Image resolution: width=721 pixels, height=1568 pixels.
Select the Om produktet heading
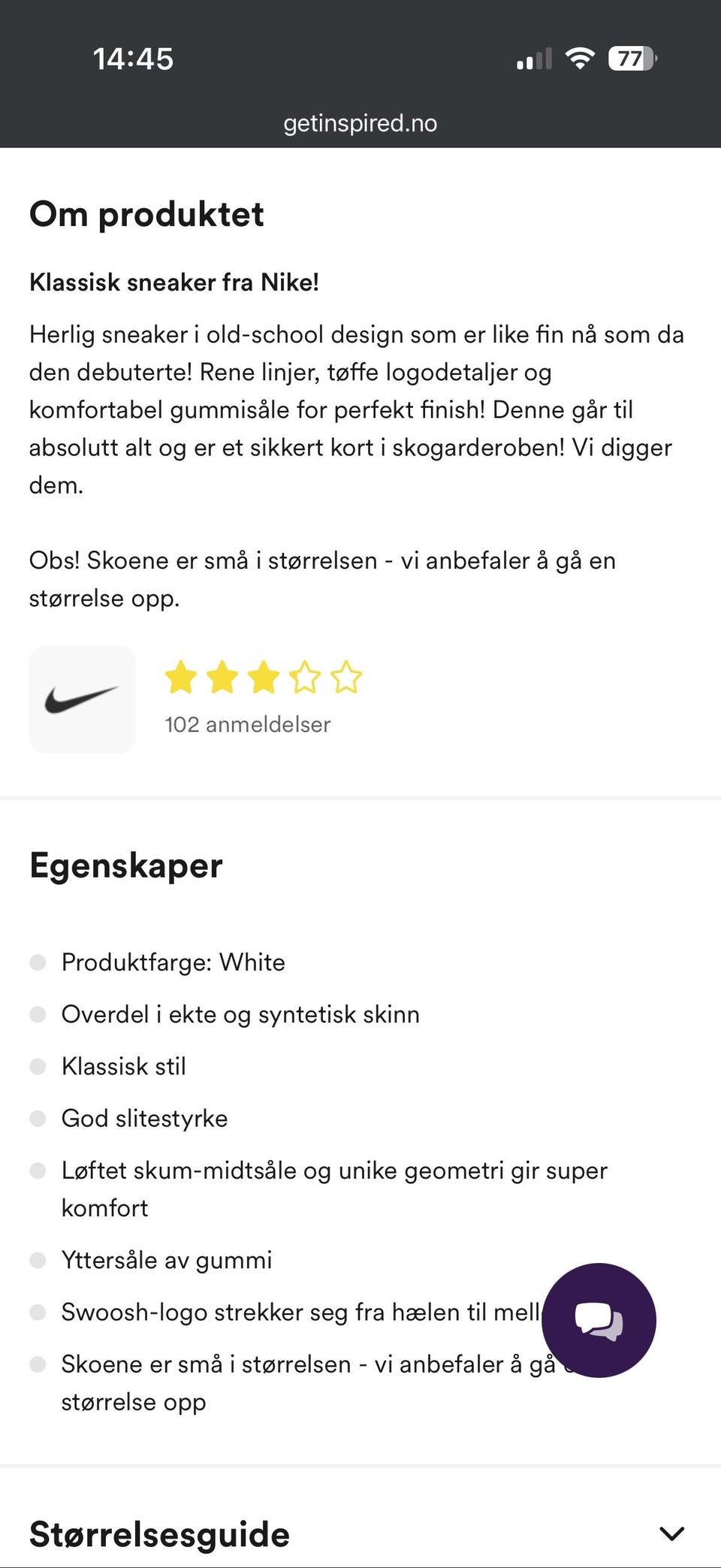[x=147, y=214]
